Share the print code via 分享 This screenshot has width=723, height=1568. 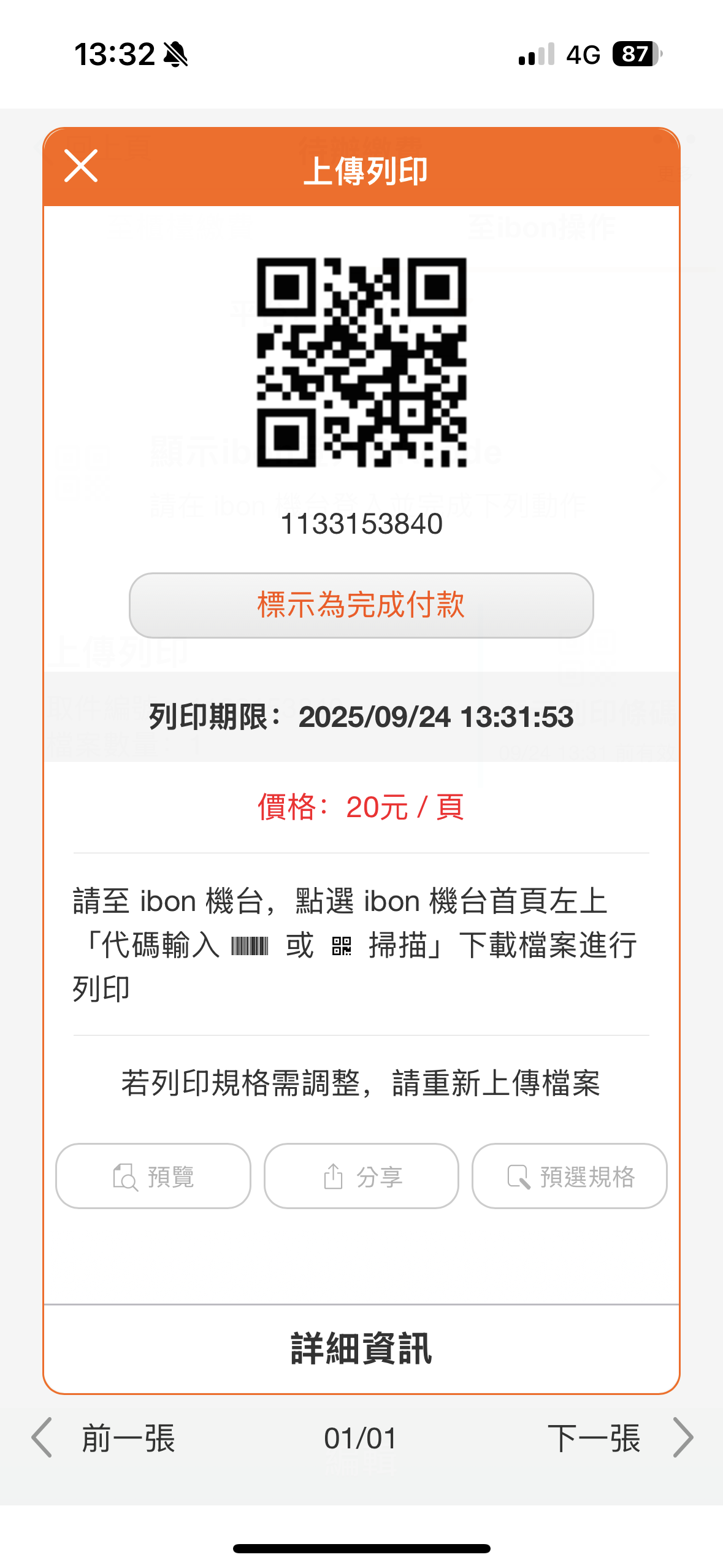point(361,1176)
